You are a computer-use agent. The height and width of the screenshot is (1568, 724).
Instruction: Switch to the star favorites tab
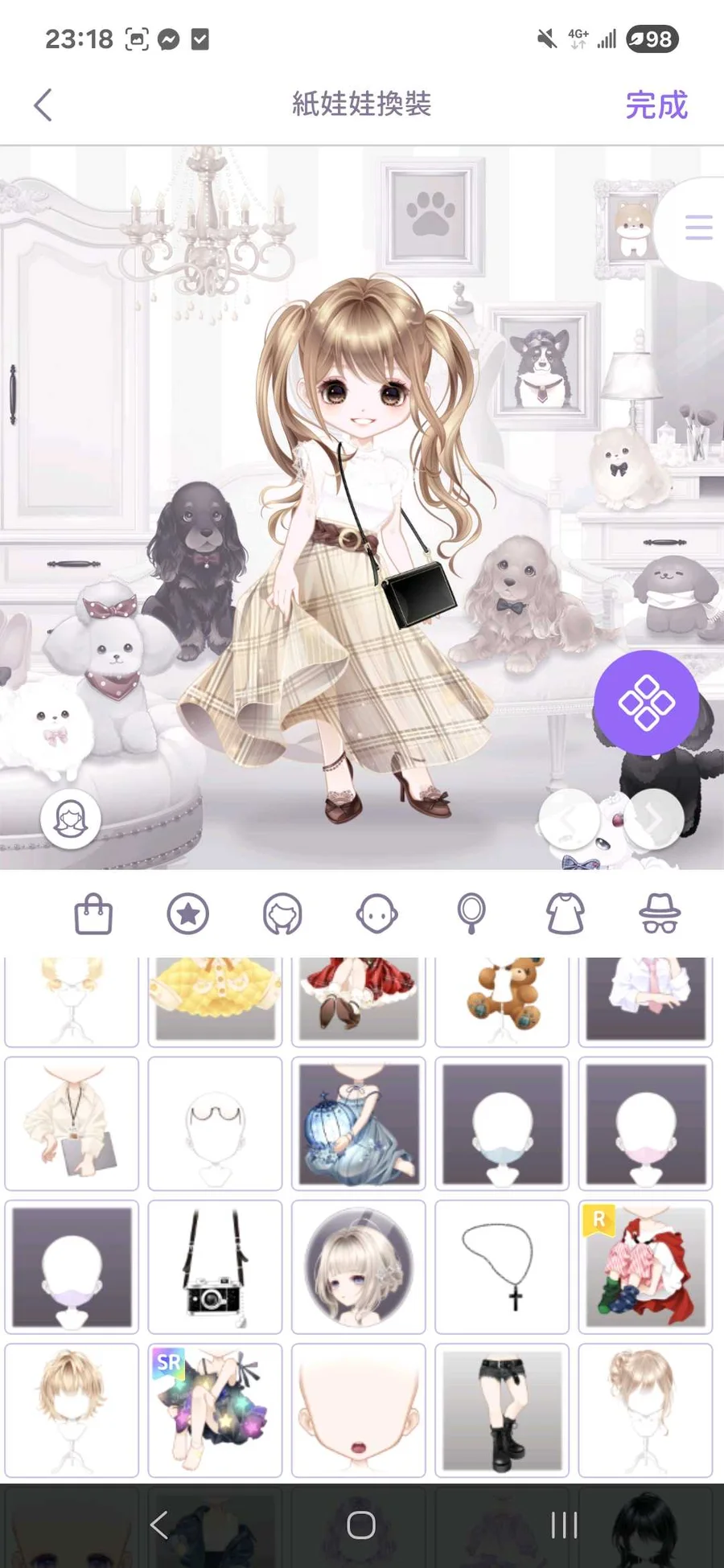(188, 914)
